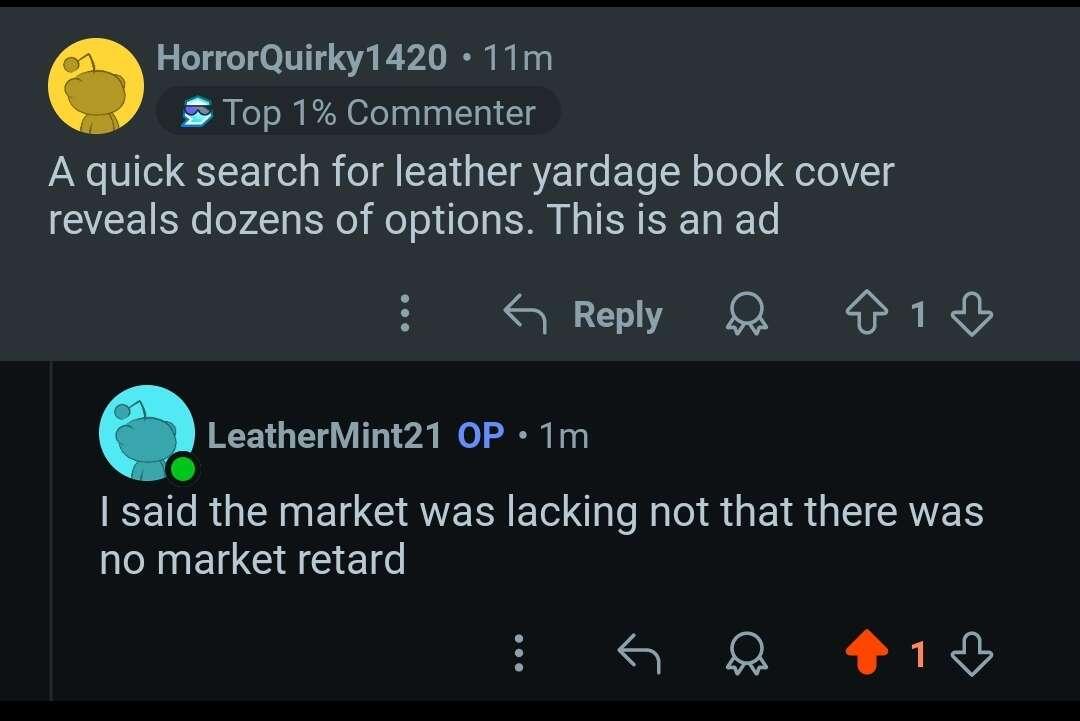Downvote LeatherMint21's reply
Viewport: 1080px width, 721px height.
tap(971, 654)
